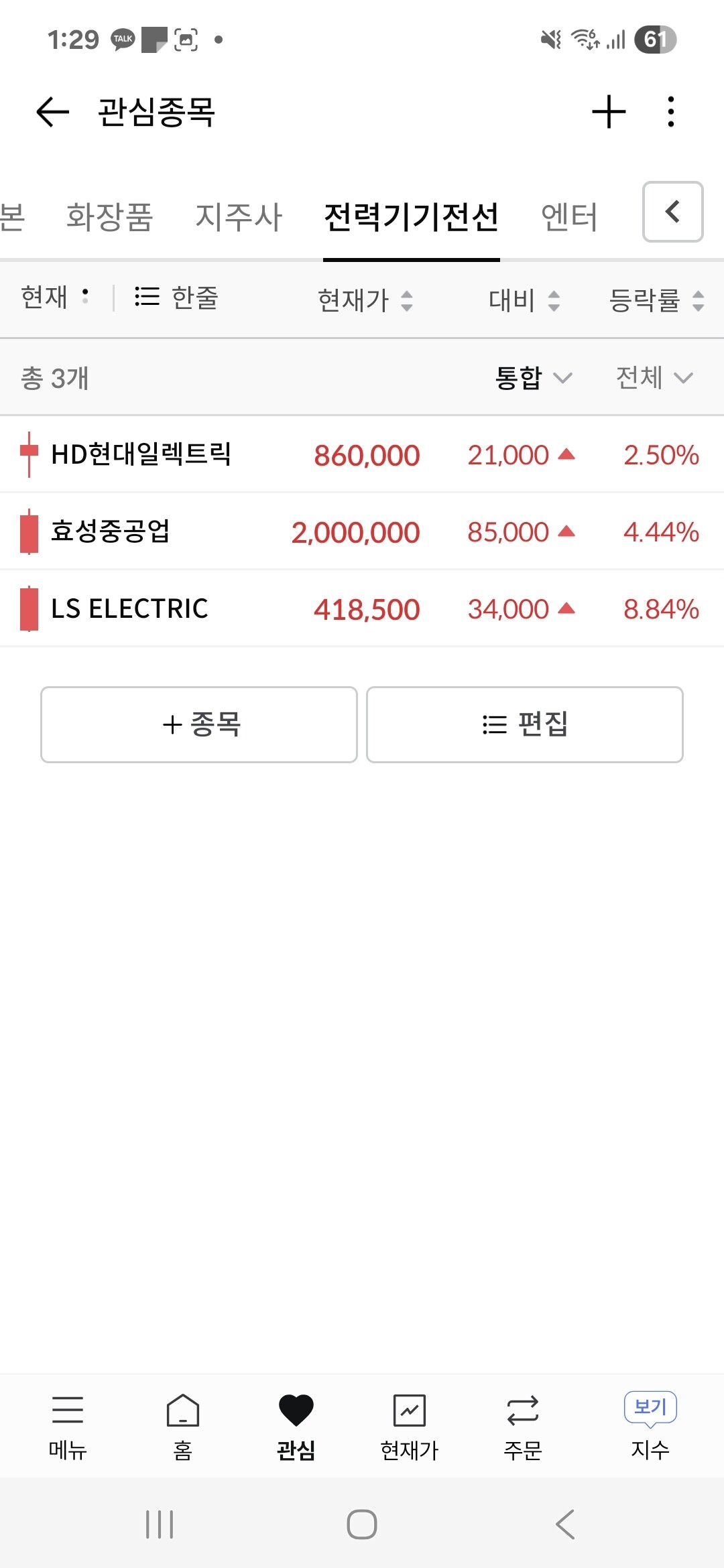Viewport: 724px width, 1568px height.
Task: Open the HD현대일렉트릭 stock row
Action: [x=362, y=454]
